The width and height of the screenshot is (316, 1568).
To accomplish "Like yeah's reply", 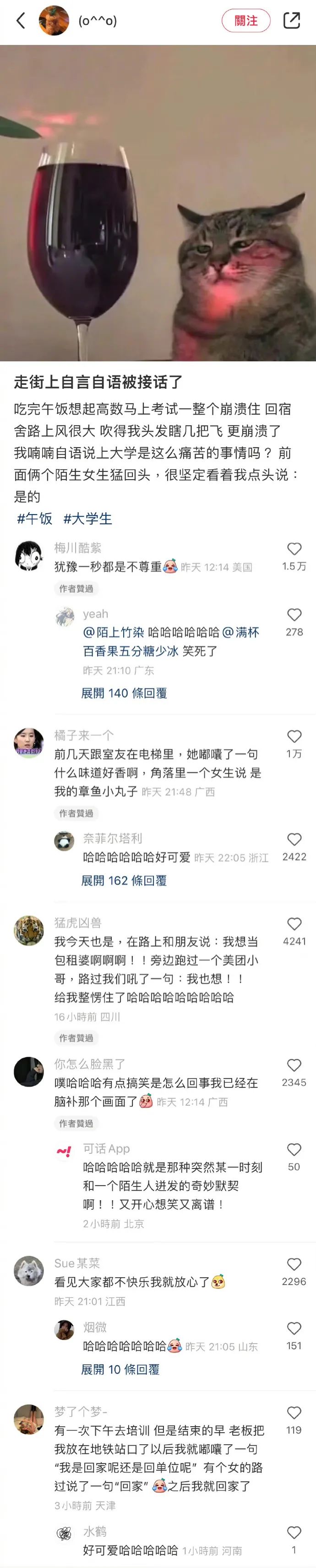I will 294,615.
